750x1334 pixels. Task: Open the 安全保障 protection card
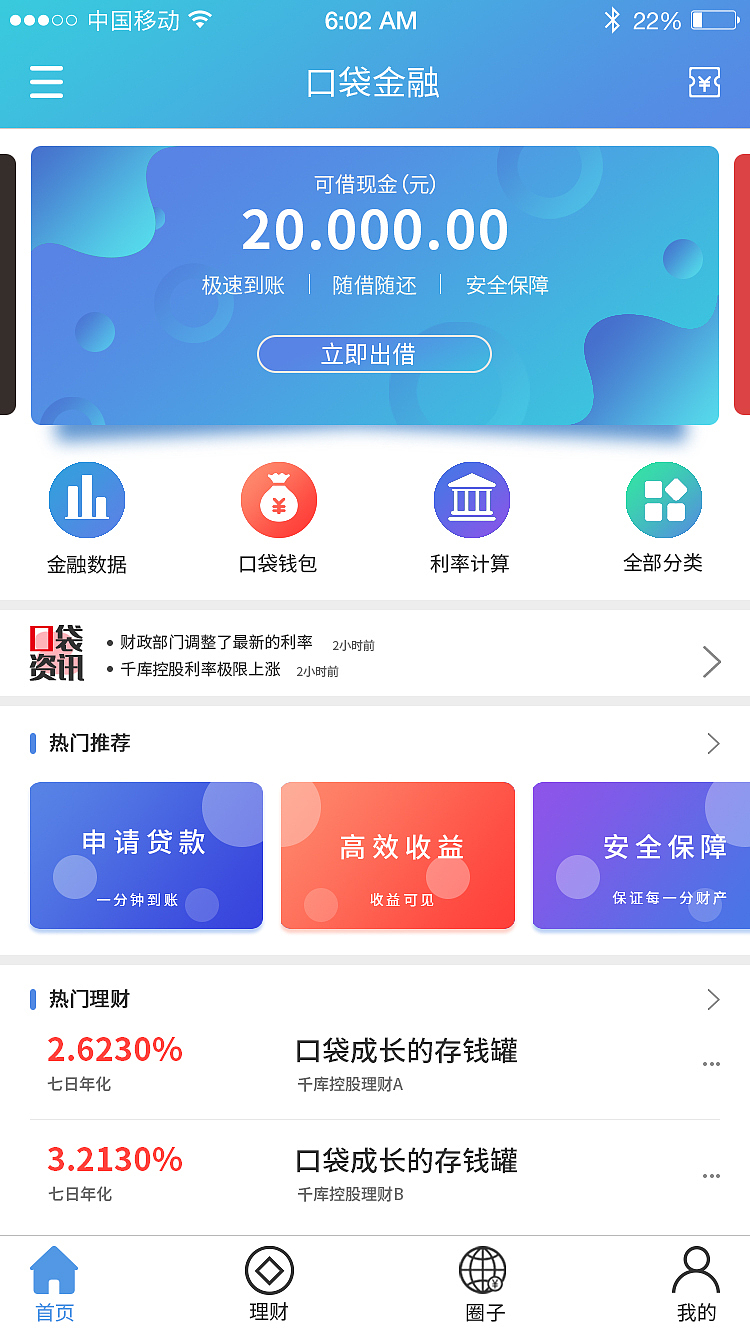coord(648,855)
